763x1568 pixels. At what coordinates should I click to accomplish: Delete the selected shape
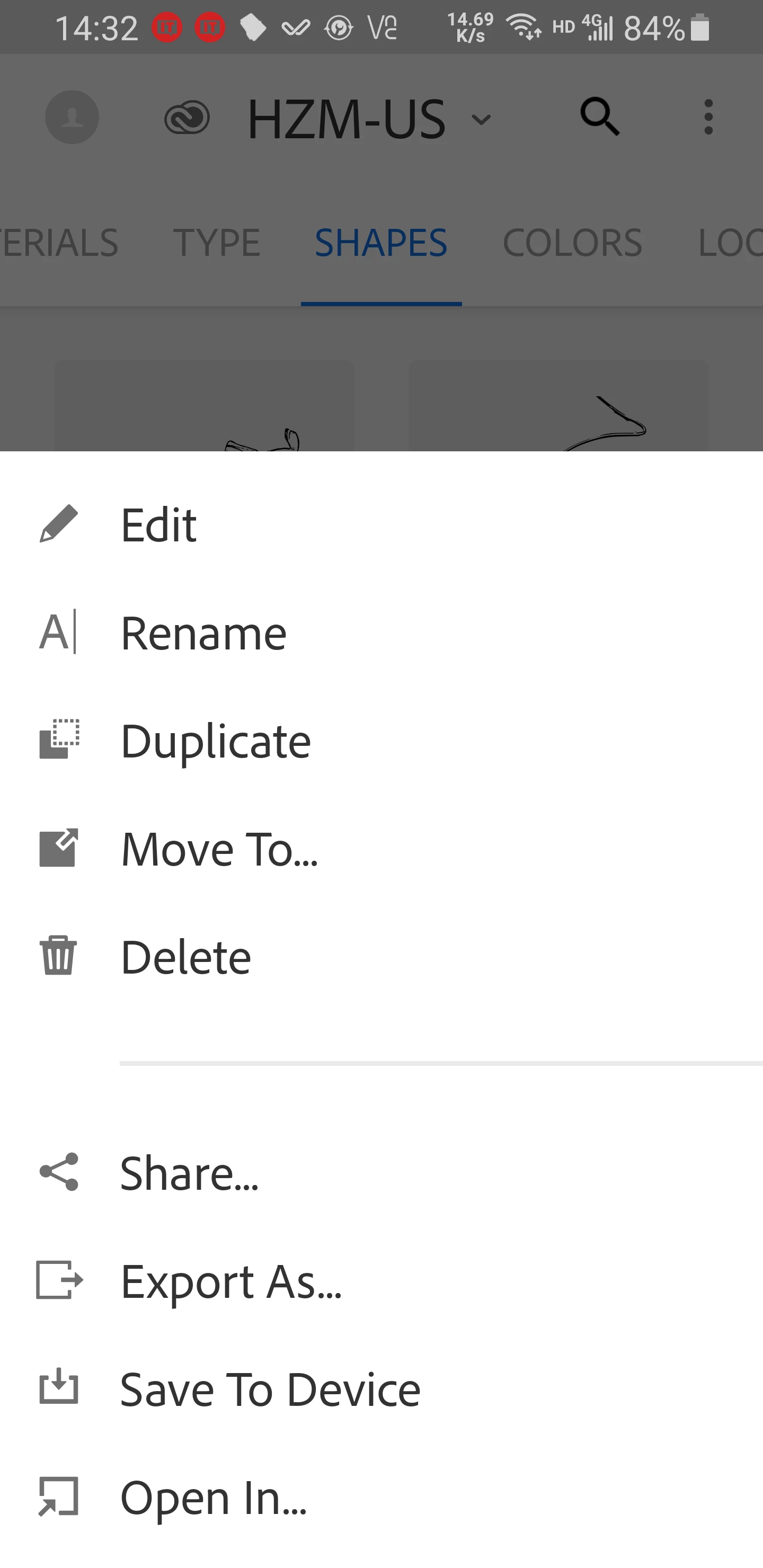pos(185,957)
